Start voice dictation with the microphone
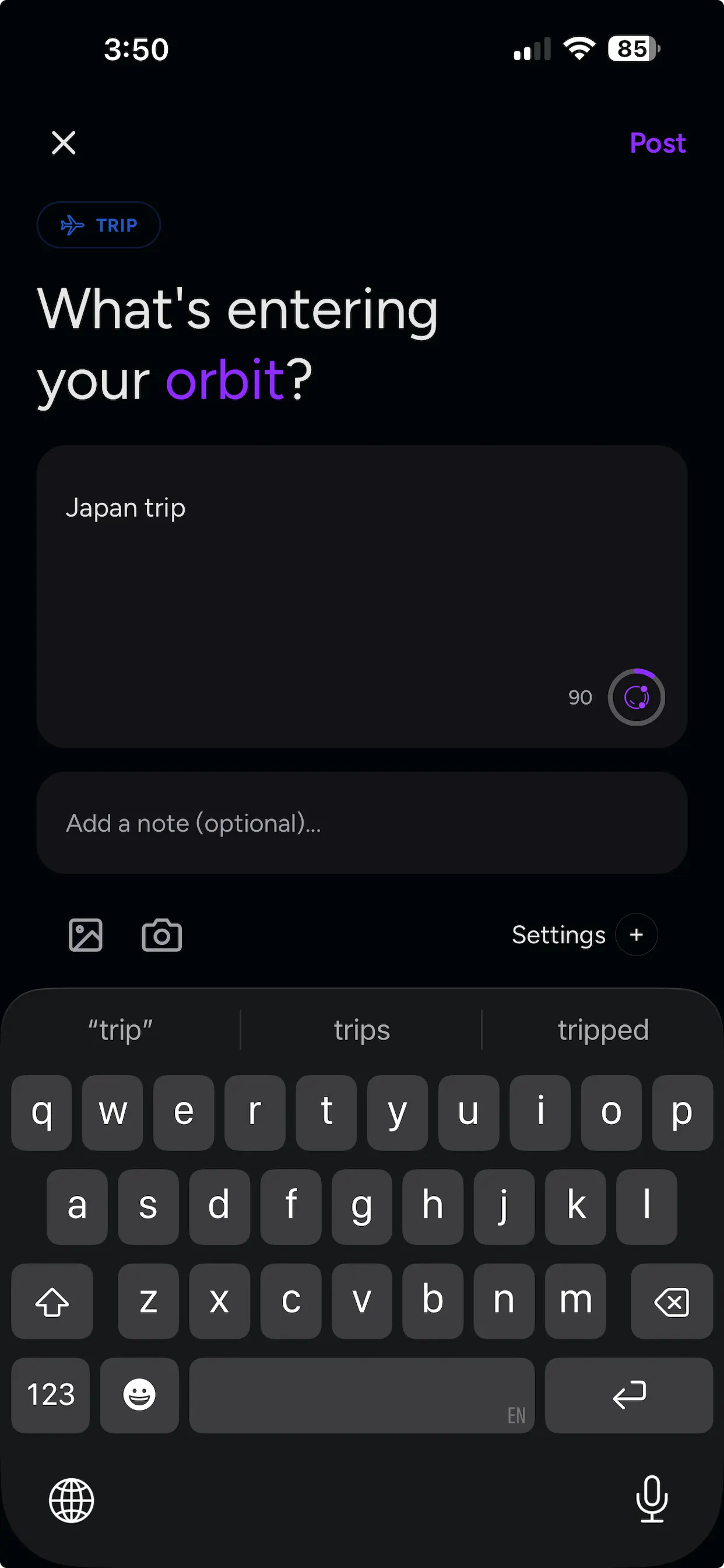This screenshot has height=1568, width=724. (652, 1499)
